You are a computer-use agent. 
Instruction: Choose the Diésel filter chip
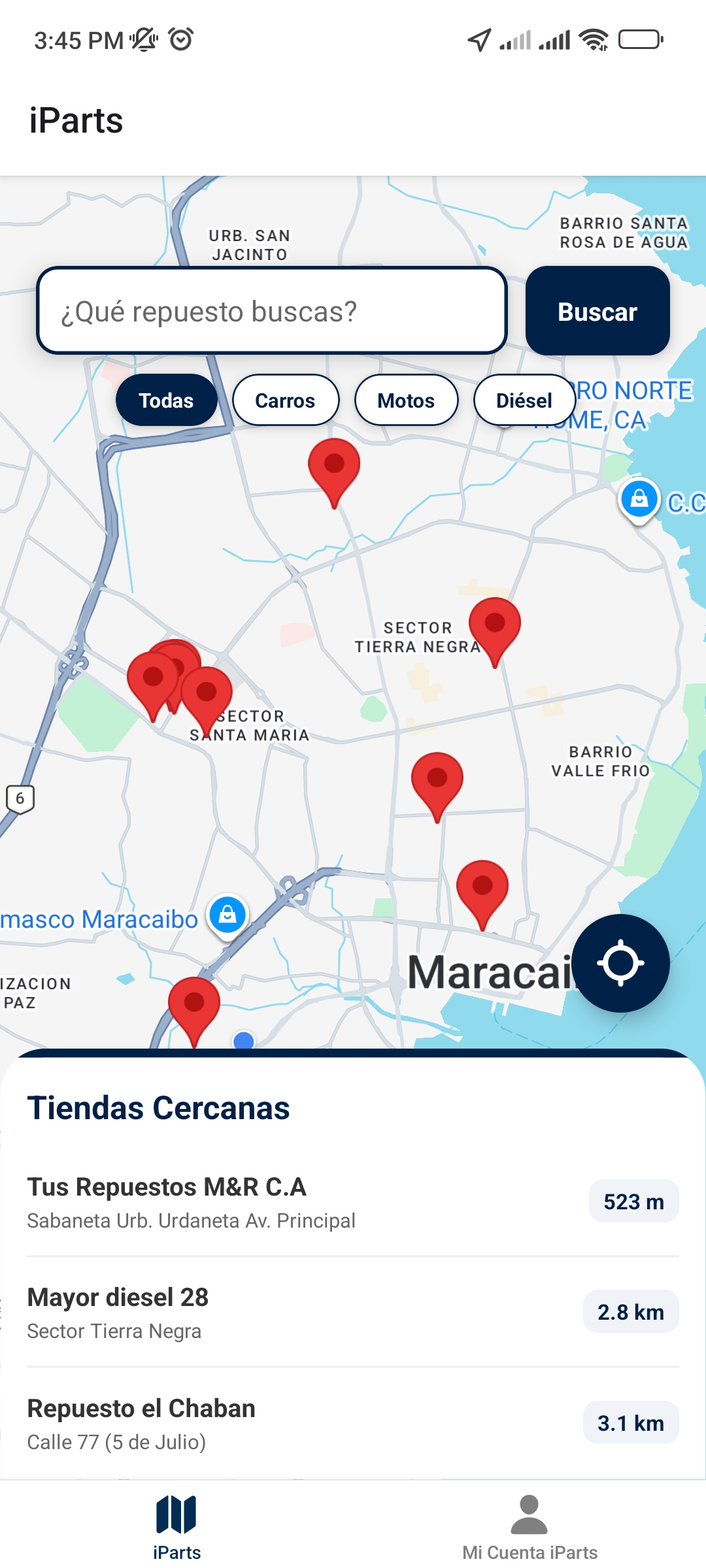tap(524, 400)
